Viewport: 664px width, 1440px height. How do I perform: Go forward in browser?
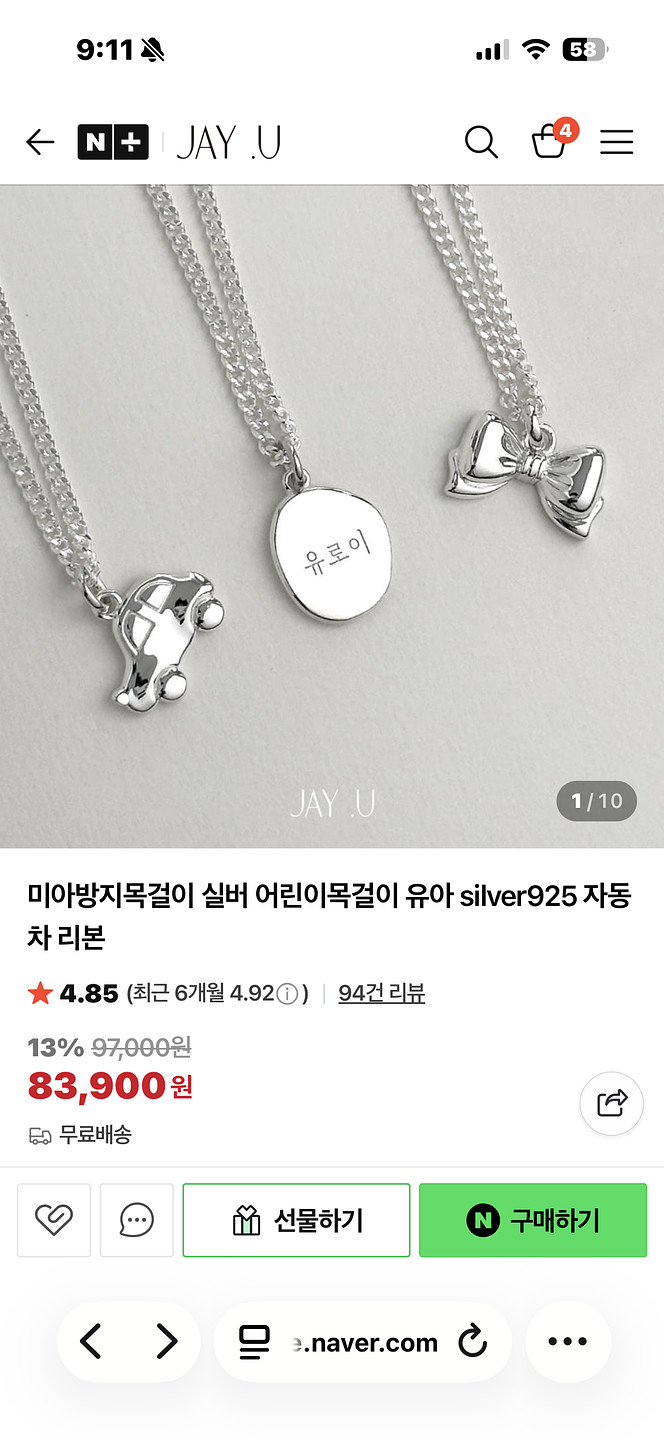(x=166, y=1341)
